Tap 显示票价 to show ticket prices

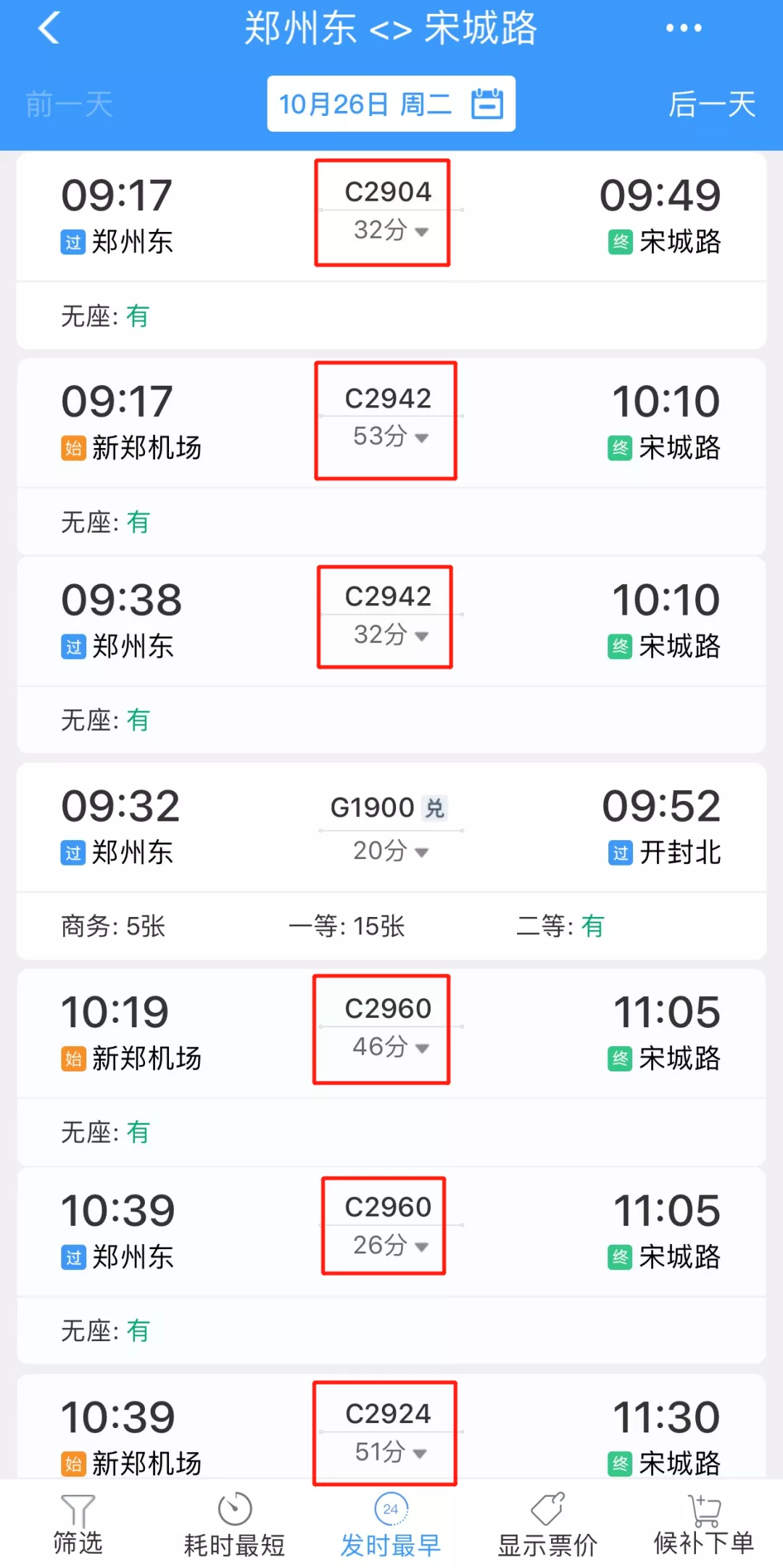coord(547,1525)
